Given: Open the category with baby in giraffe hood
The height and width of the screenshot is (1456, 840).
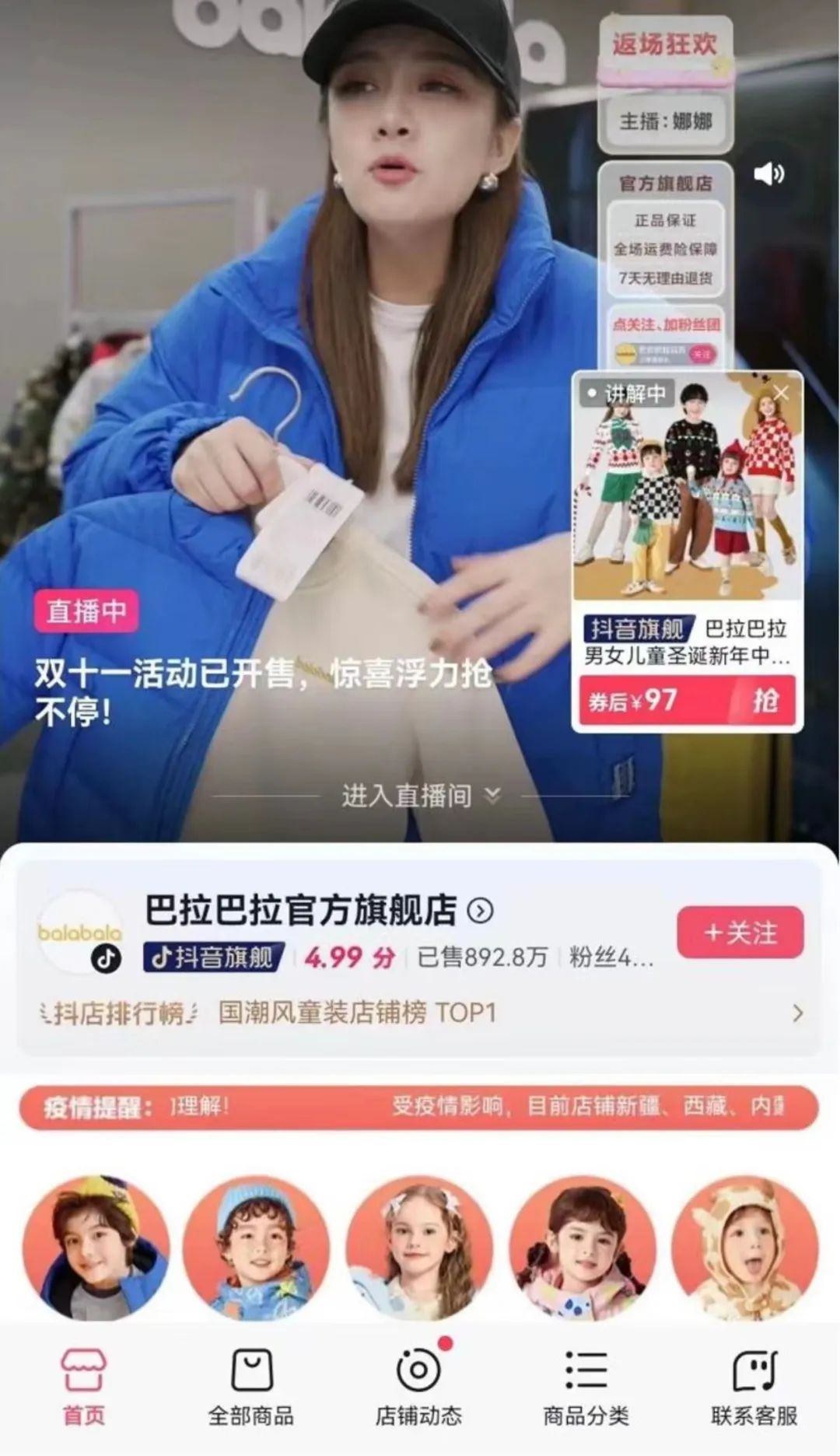Looking at the screenshot, I should [744, 1247].
